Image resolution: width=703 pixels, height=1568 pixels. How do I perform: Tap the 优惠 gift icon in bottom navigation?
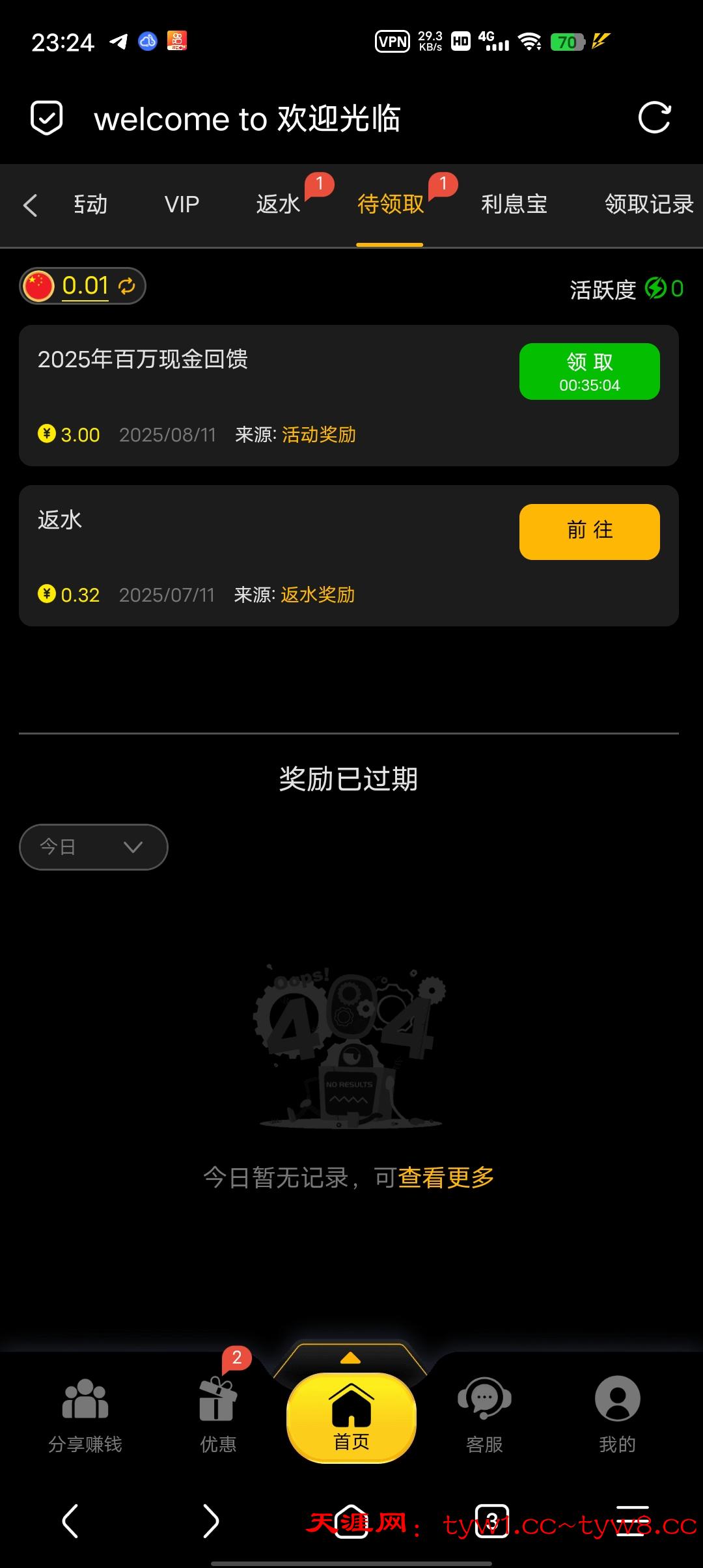217,1398
